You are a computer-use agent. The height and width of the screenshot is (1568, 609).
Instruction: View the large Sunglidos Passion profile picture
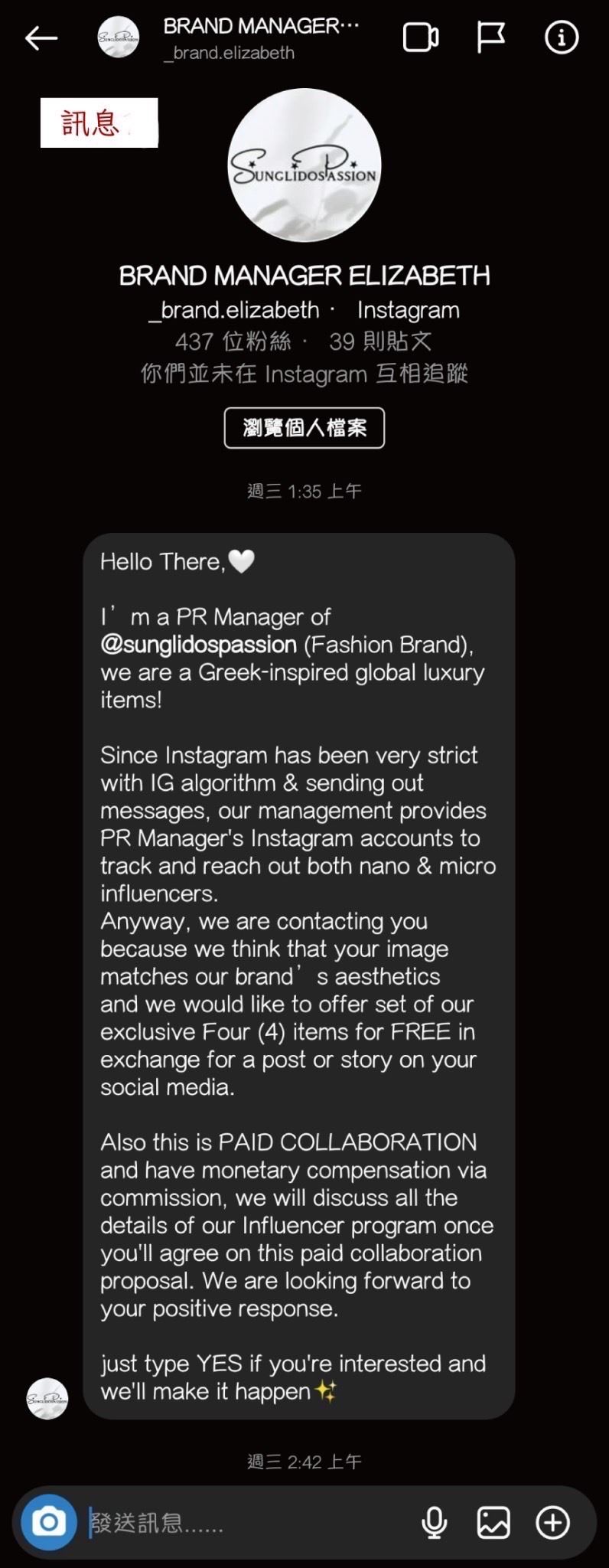pyautogui.click(x=304, y=165)
